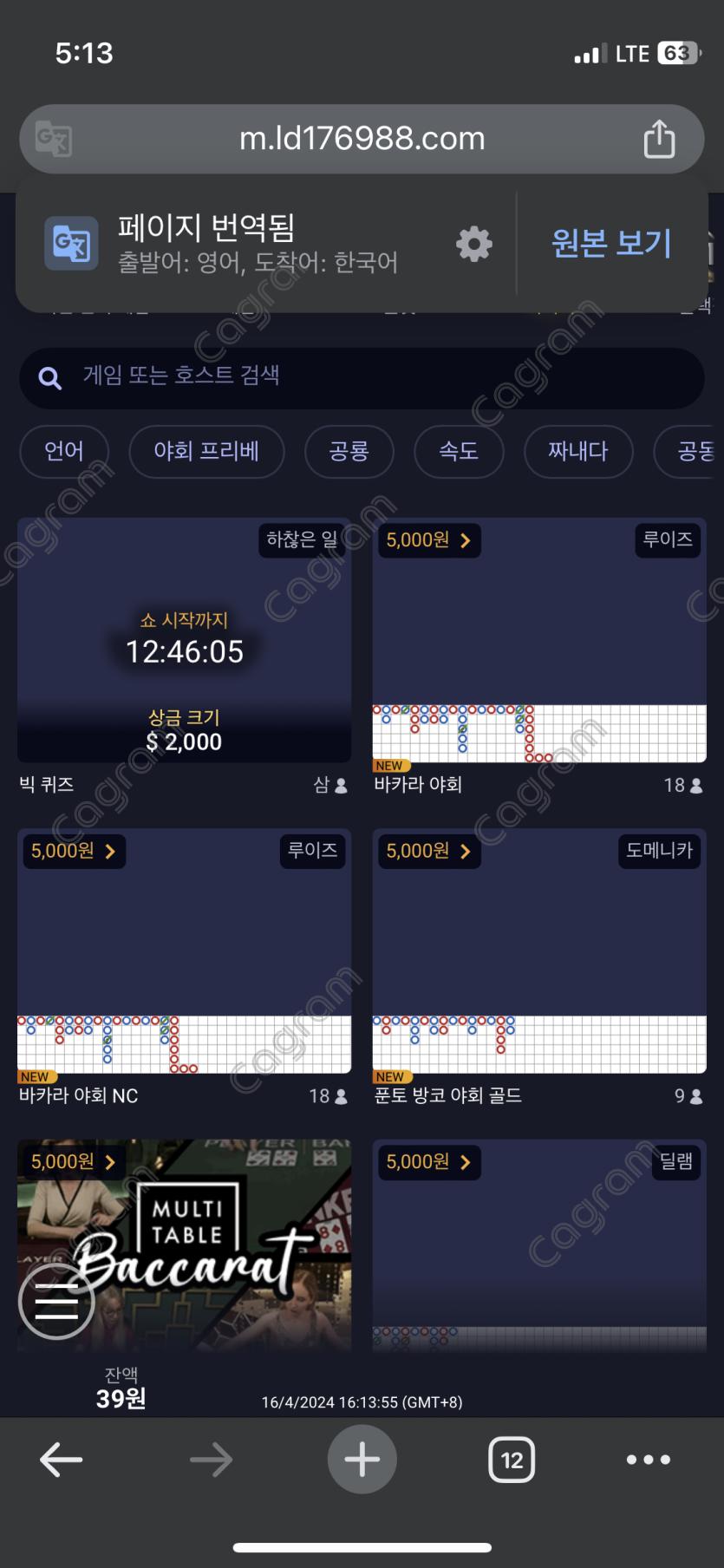This screenshot has width=724, height=1568.
Task: Apply the 속도 filter chip
Action: coord(459,451)
